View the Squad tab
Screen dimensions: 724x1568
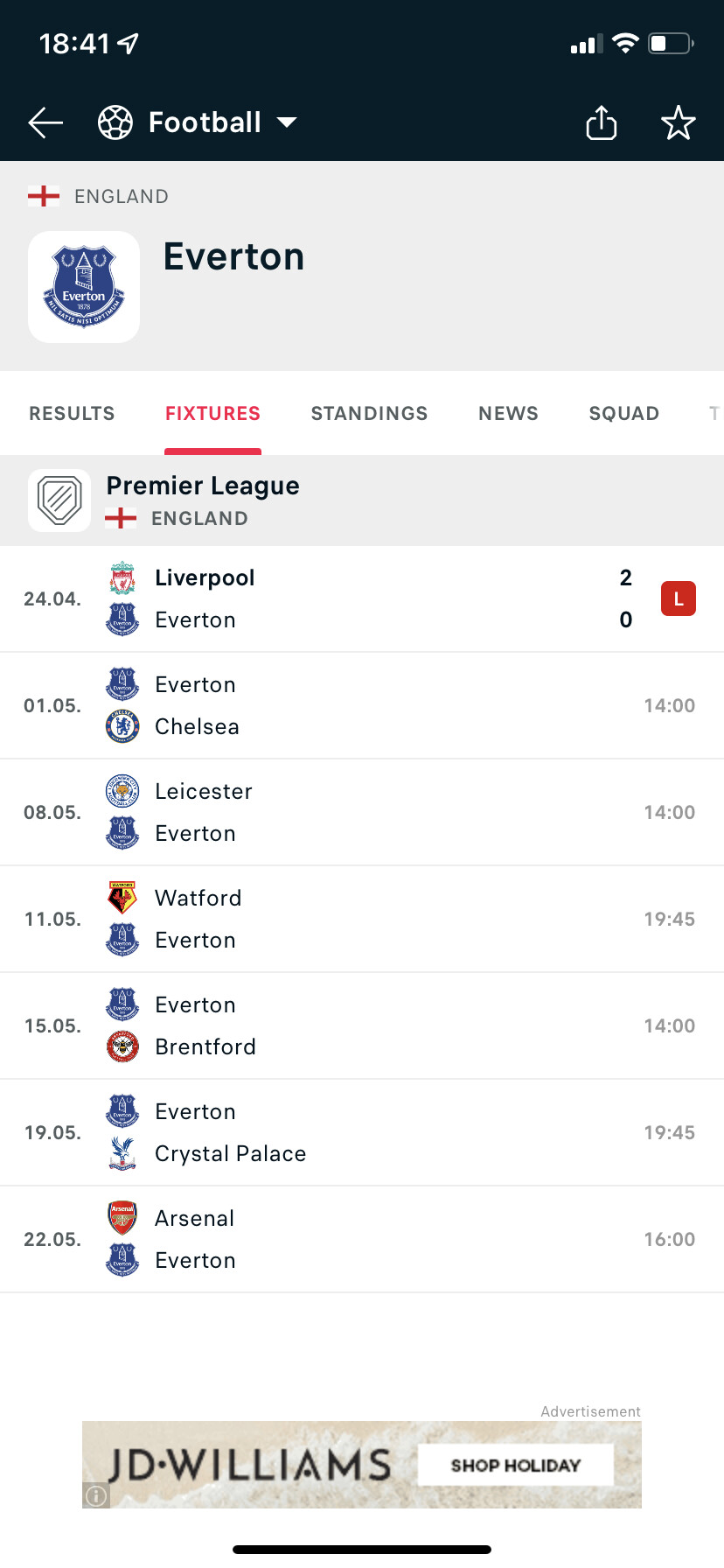pyautogui.click(x=624, y=413)
